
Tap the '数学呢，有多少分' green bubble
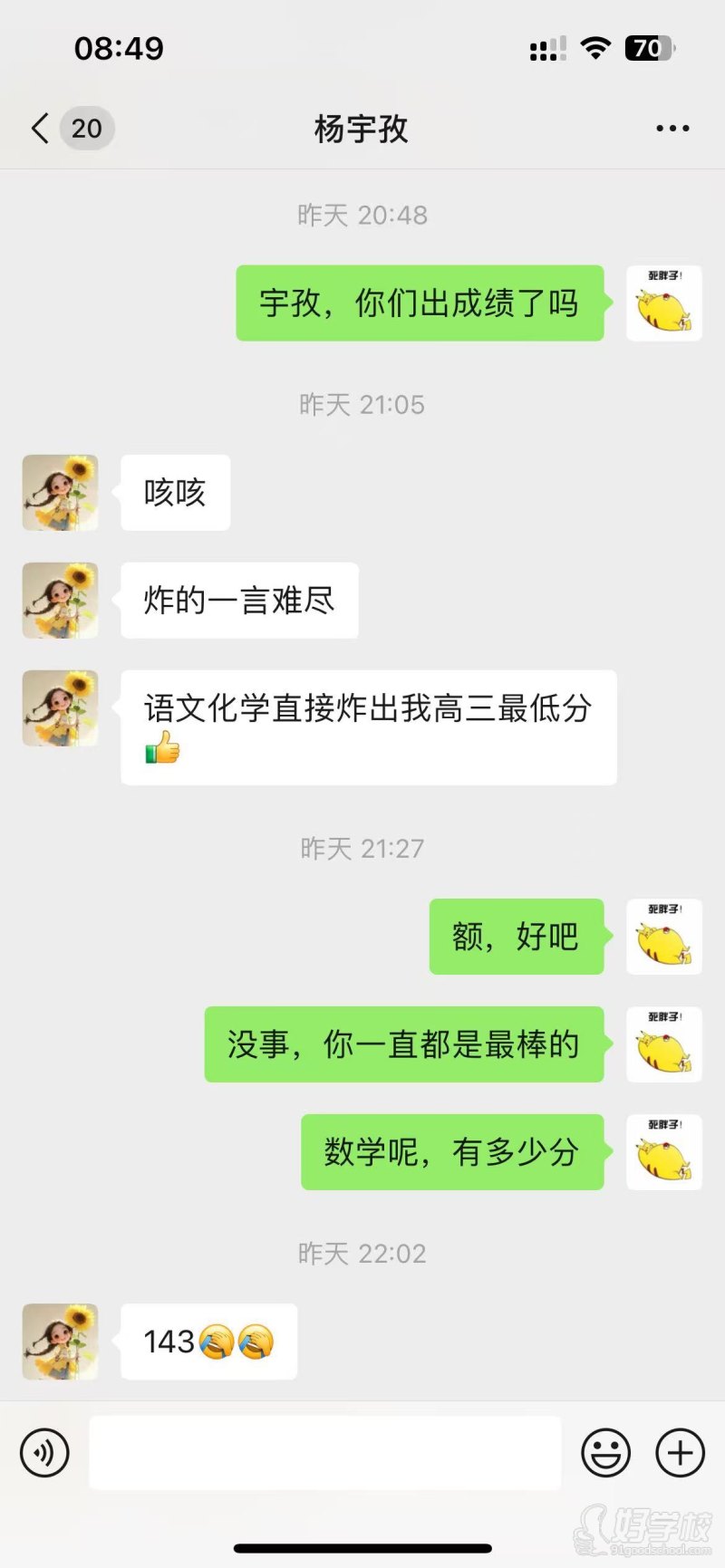453,1152
